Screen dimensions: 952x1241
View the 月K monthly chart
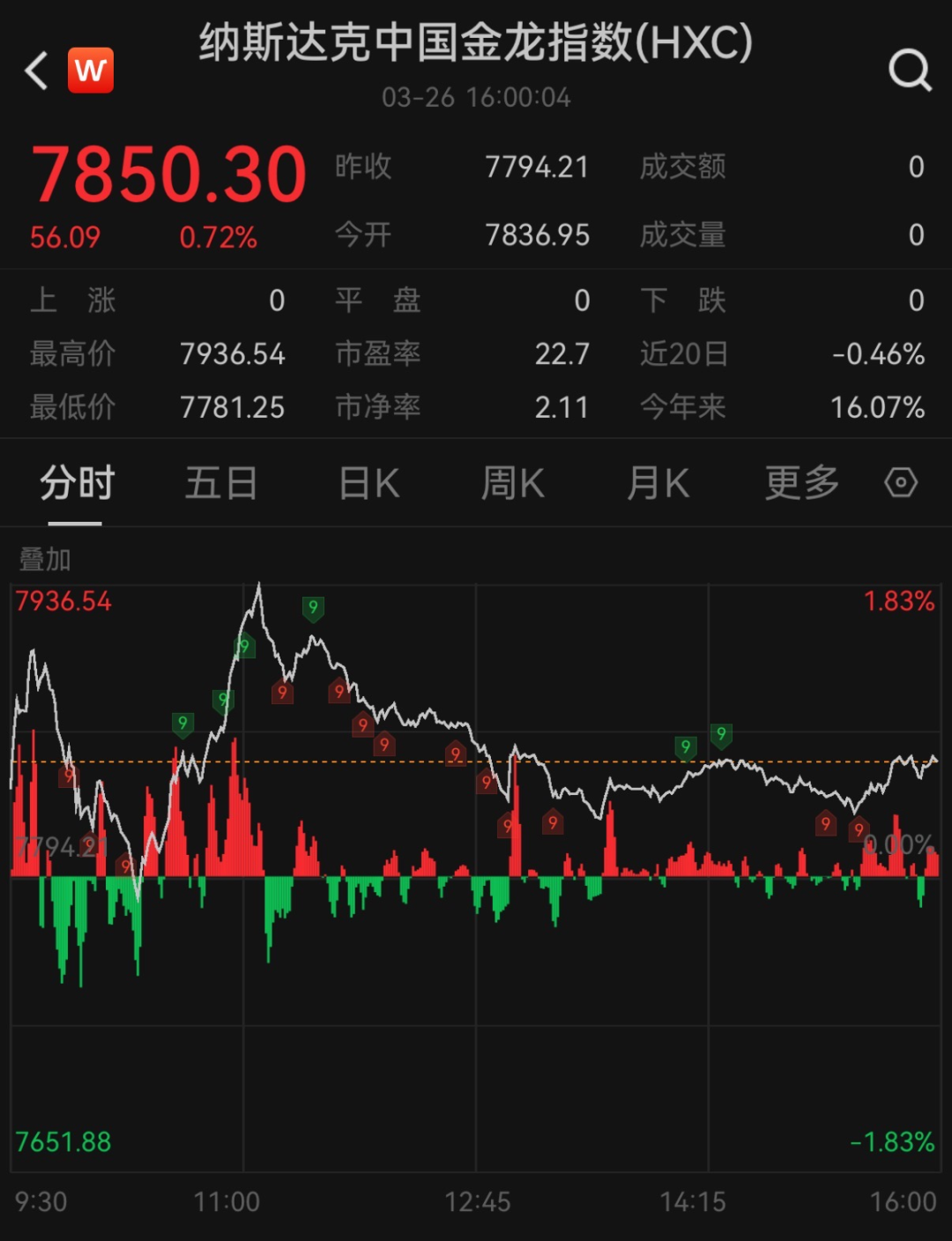(658, 483)
